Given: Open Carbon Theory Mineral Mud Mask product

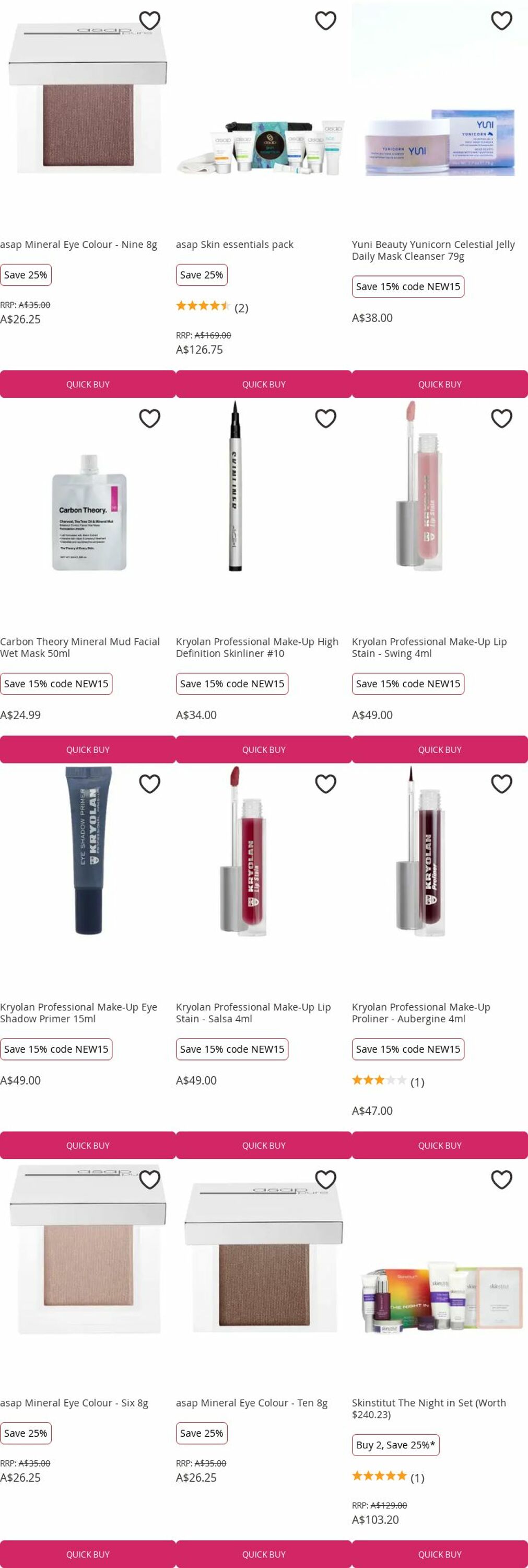Looking at the screenshot, I should (x=80, y=647).
